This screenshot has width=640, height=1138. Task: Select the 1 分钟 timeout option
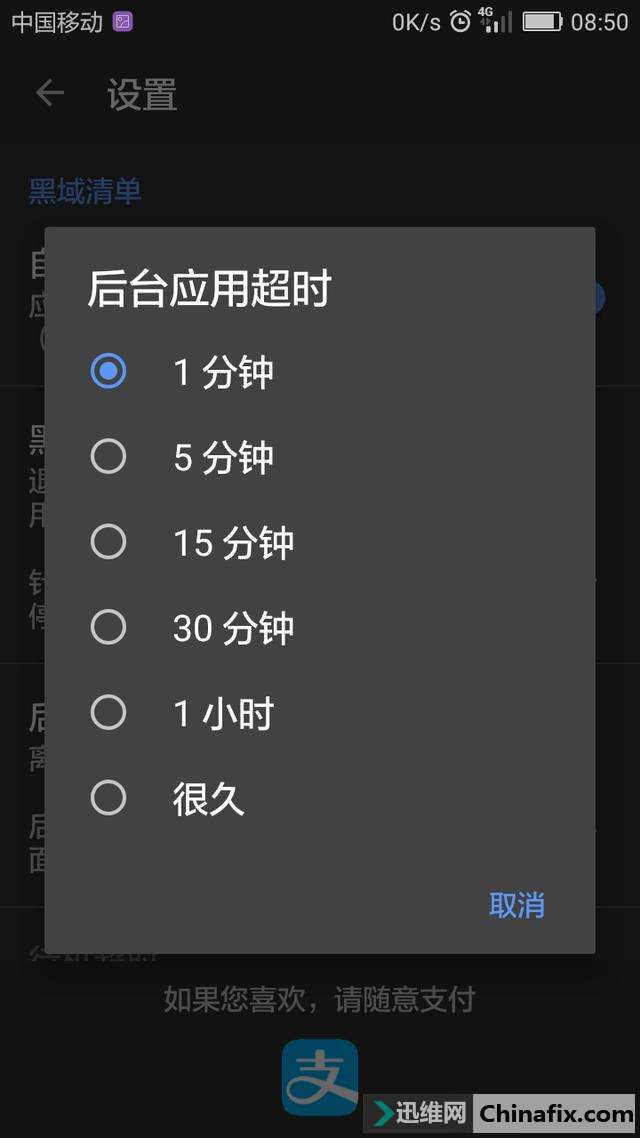coord(108,372)
